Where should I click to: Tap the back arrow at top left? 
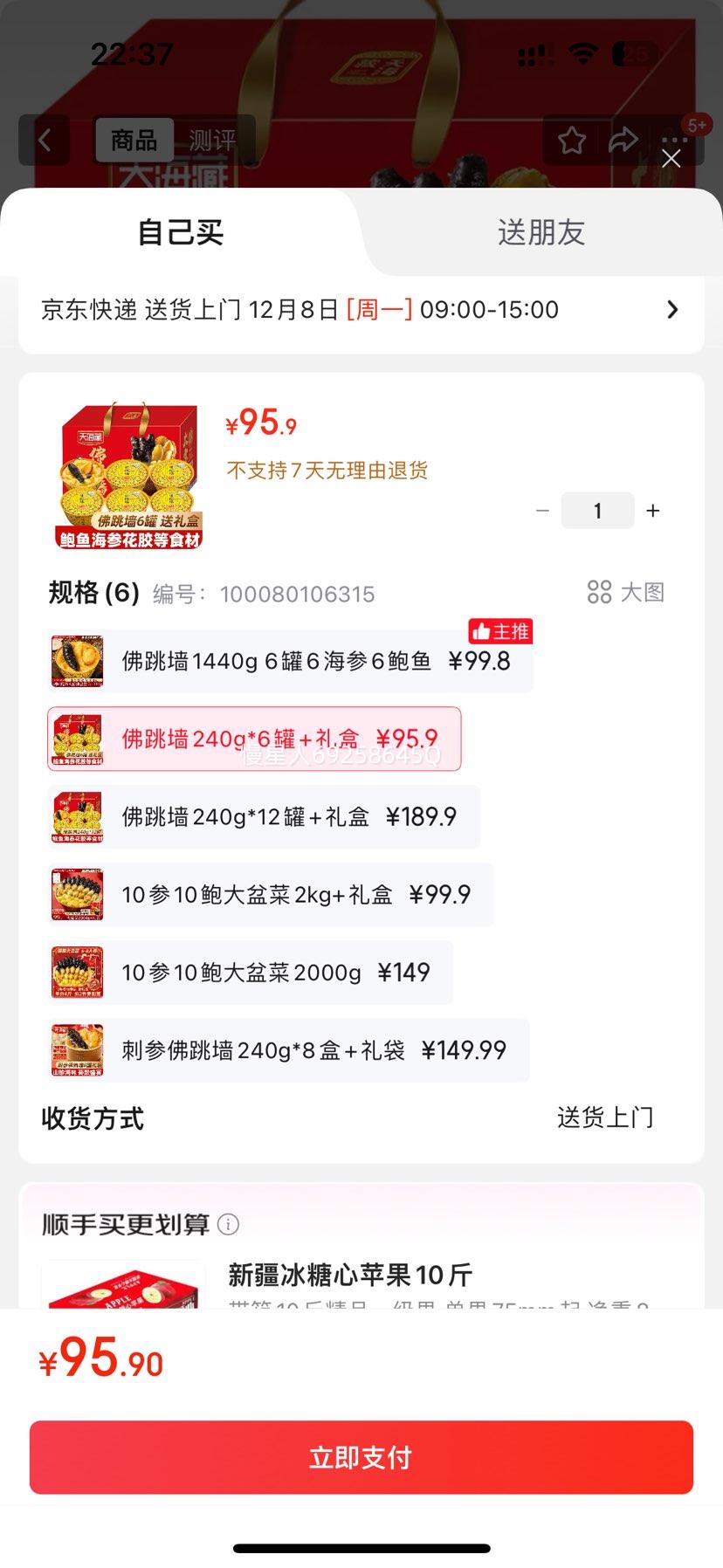point(45,140)
